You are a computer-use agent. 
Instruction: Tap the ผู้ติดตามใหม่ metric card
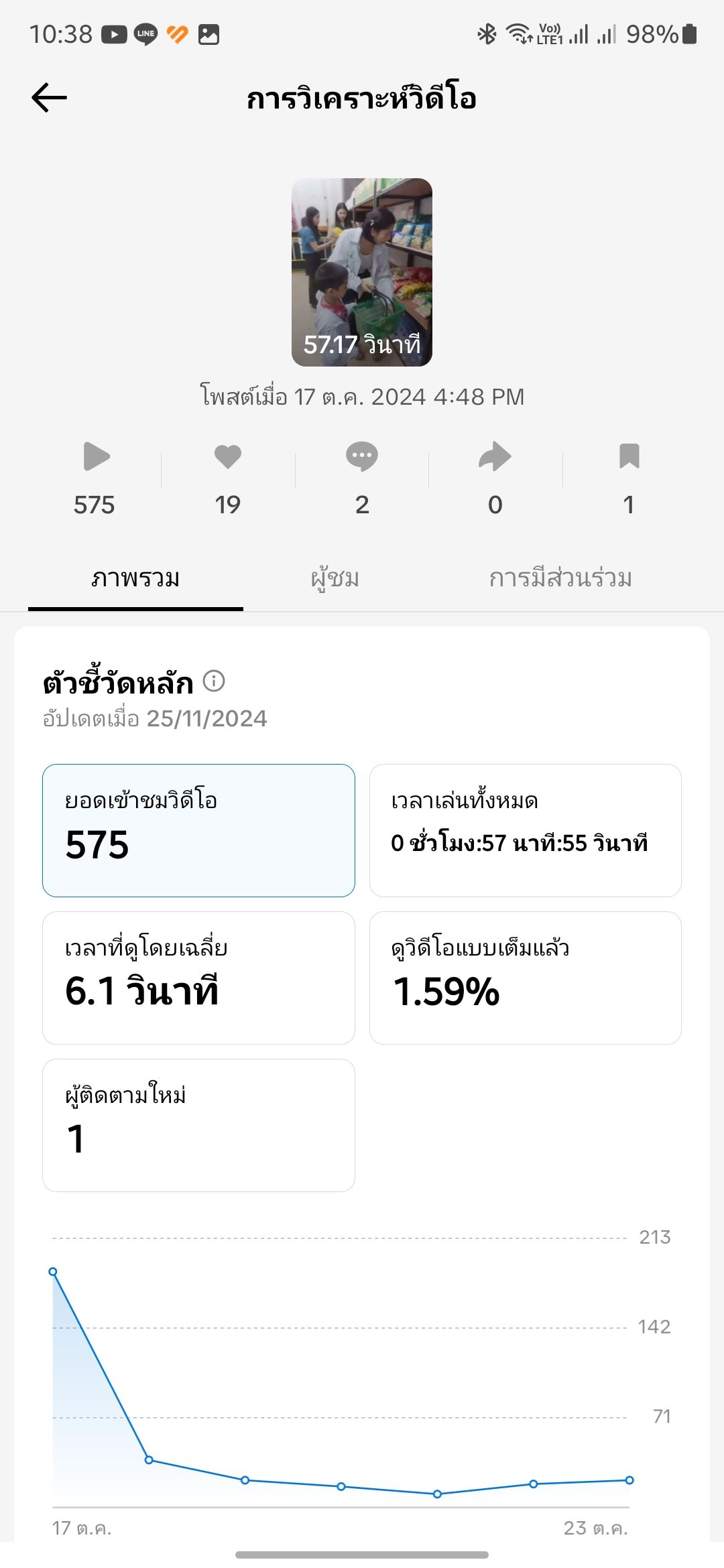pos(198,1125)
